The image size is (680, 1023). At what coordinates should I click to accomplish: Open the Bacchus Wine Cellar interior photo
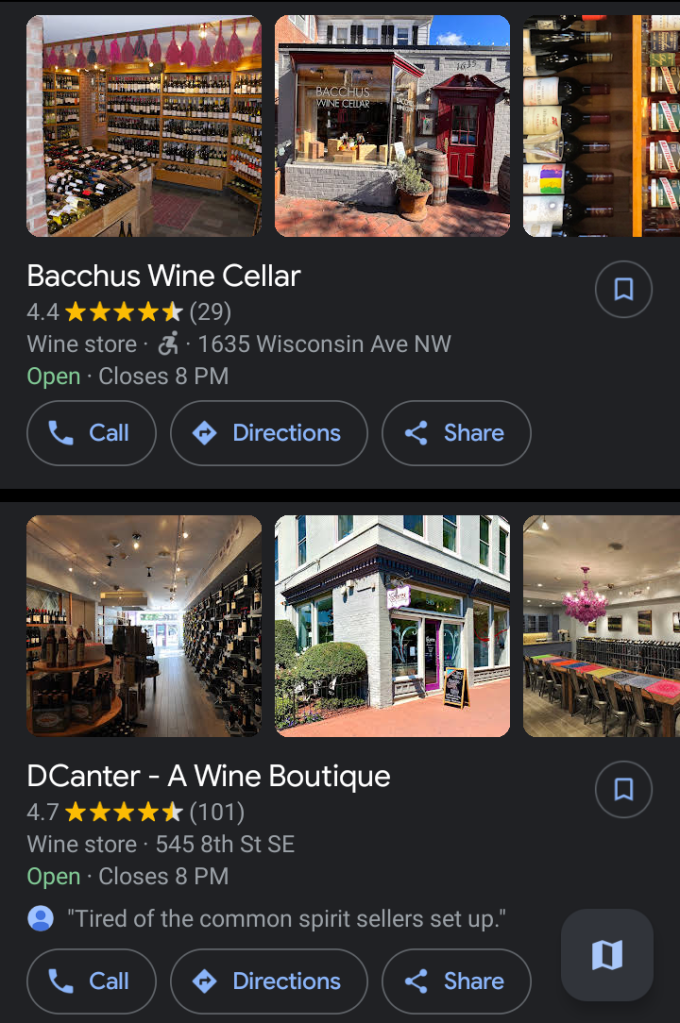144,126
